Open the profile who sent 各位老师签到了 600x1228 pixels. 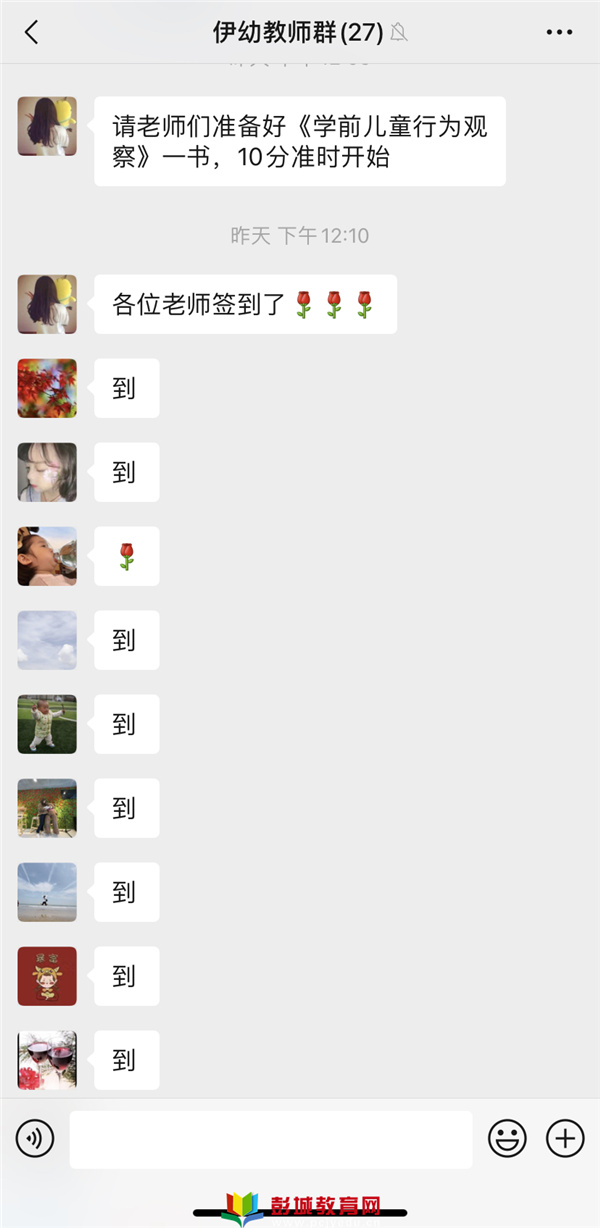(x=47, y=304)
